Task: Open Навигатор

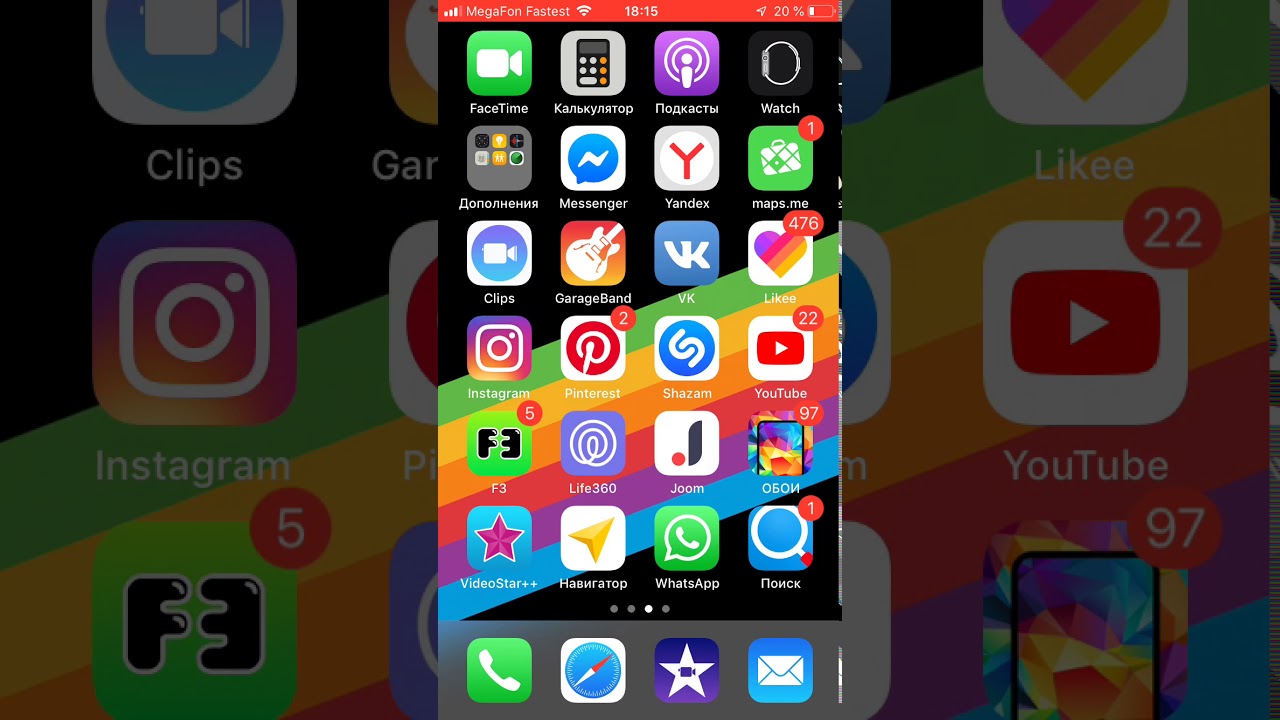Action: tap(593, 538)
